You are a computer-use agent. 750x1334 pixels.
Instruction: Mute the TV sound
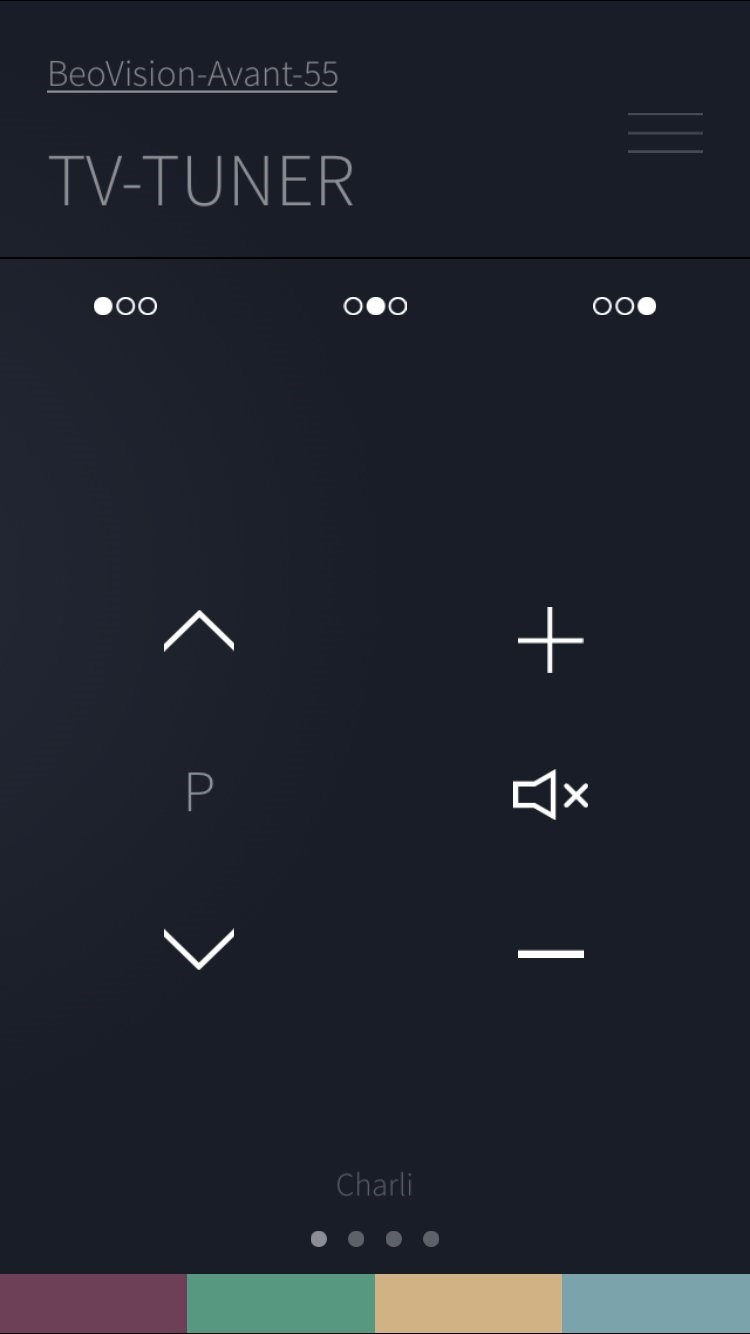click(x=550, y=795)
